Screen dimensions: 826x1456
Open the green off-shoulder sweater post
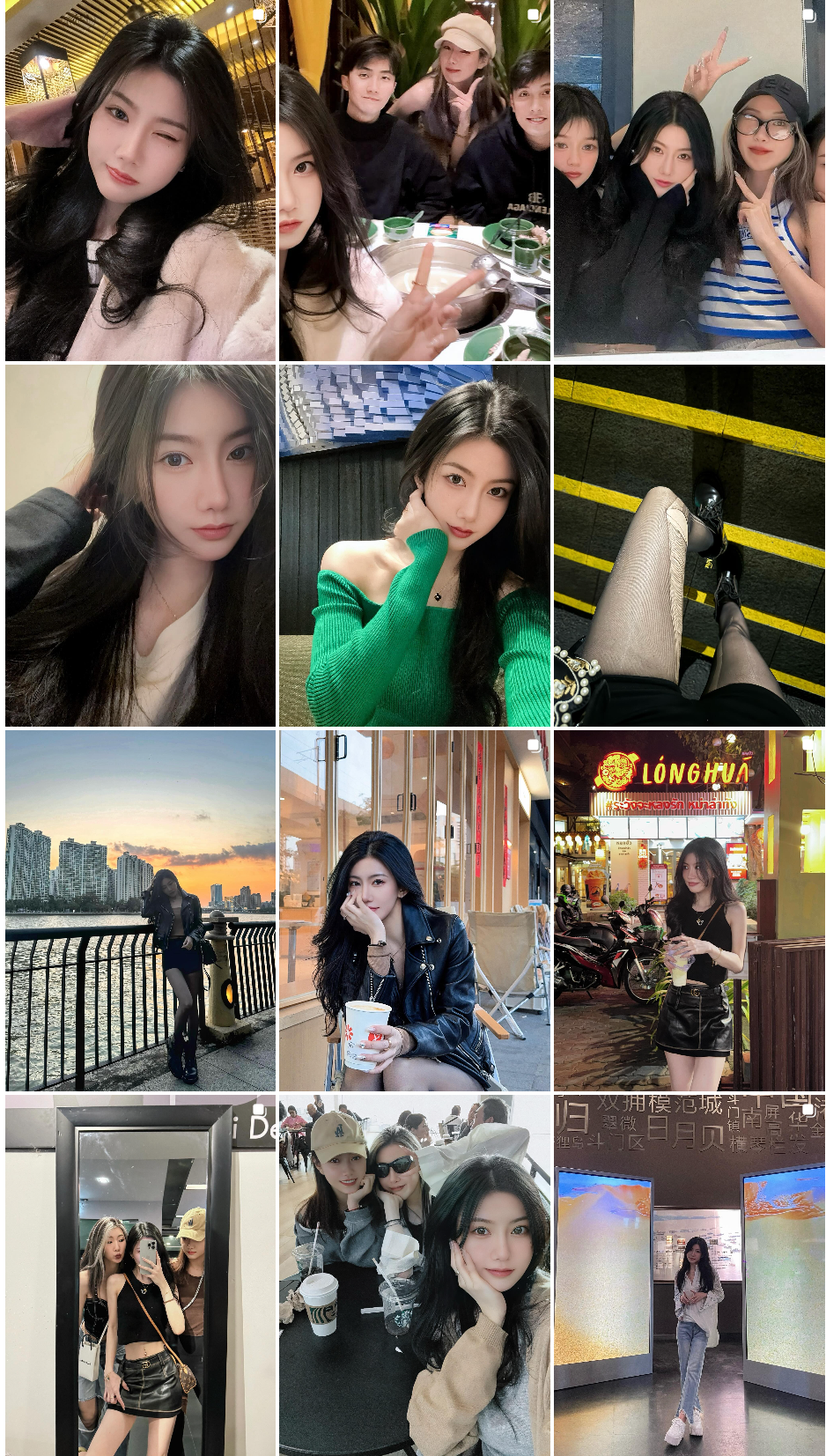click(x=414, y=545)
